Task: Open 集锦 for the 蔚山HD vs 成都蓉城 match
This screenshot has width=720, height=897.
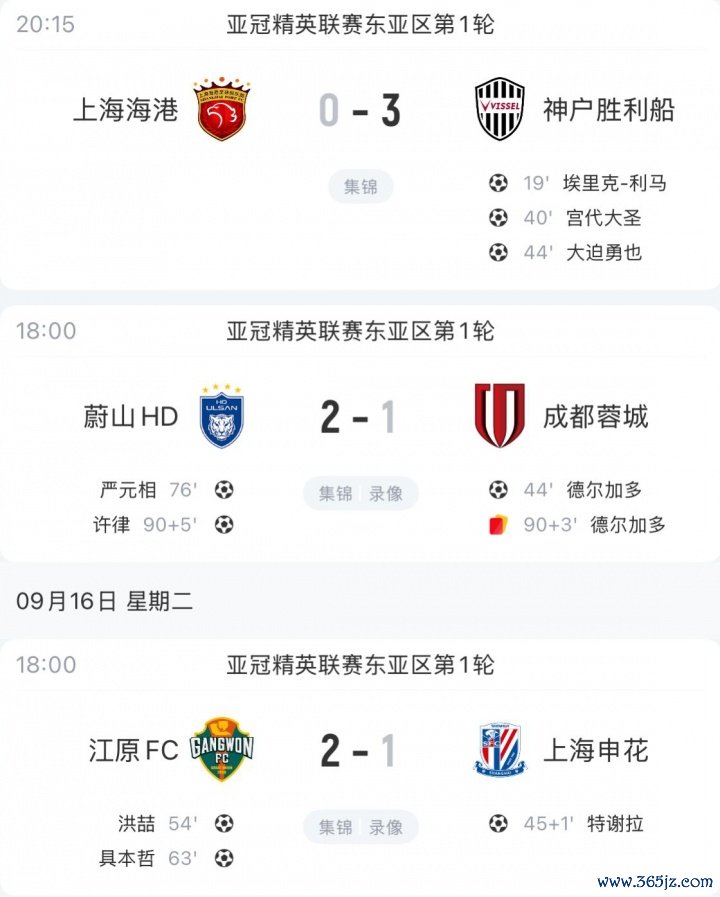Action: click(x=336, y=493)
